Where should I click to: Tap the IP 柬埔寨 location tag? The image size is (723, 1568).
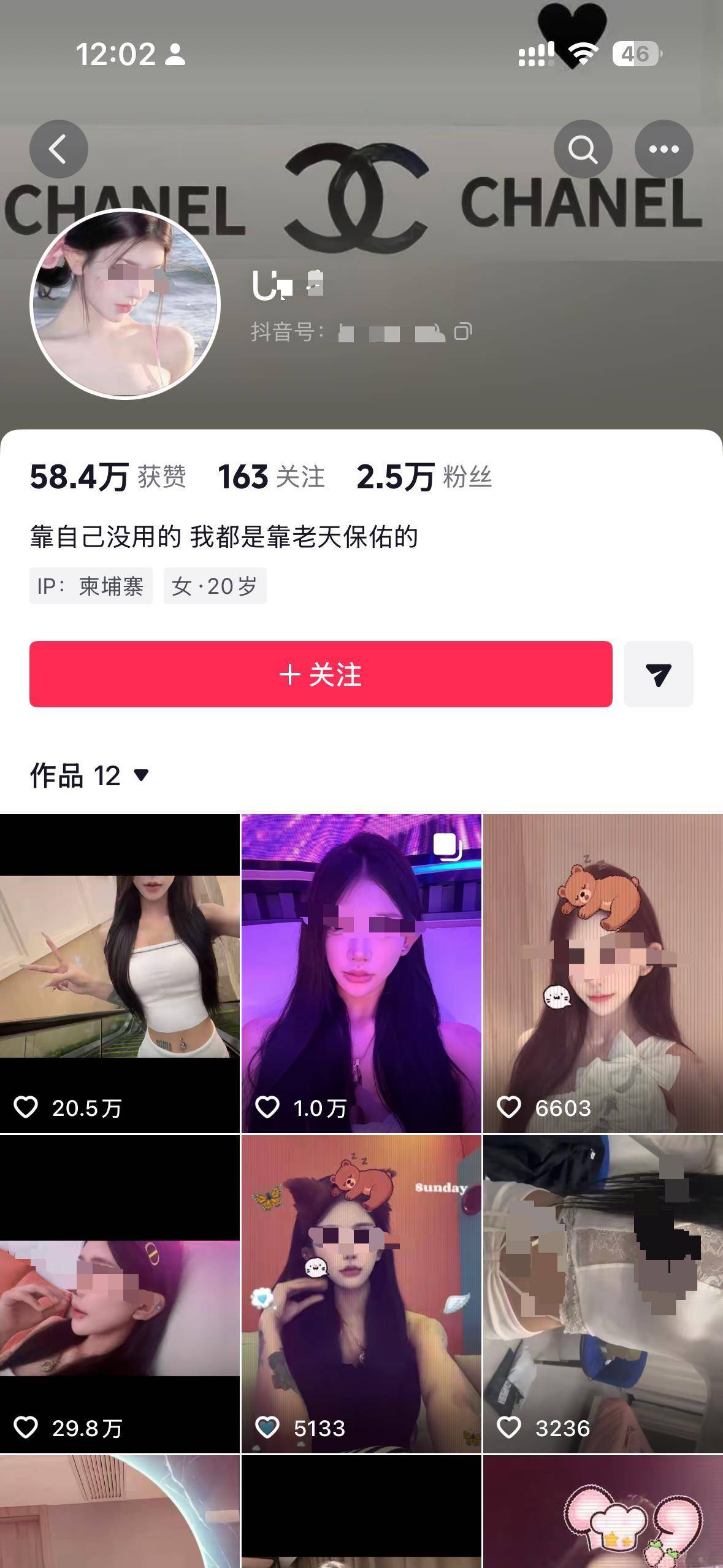(x=91, y=586)
